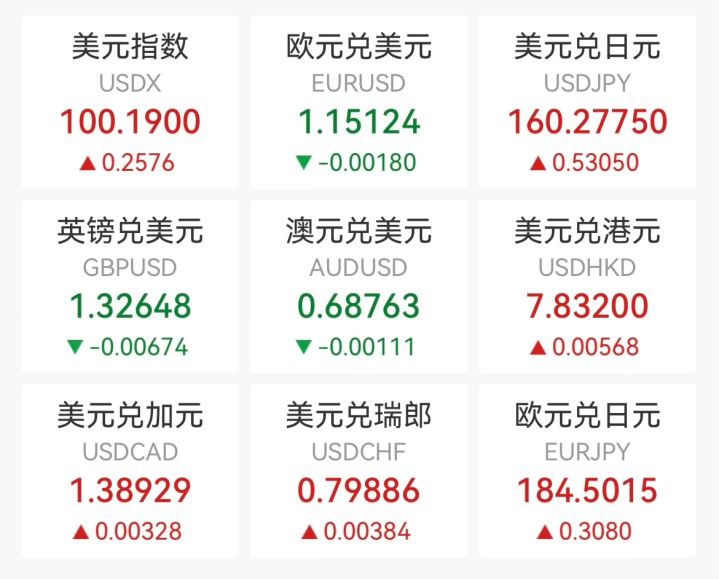This screenshot has height=579, width=719.
Task: Open the USDCHF quote card
Action: pos(359,471)
